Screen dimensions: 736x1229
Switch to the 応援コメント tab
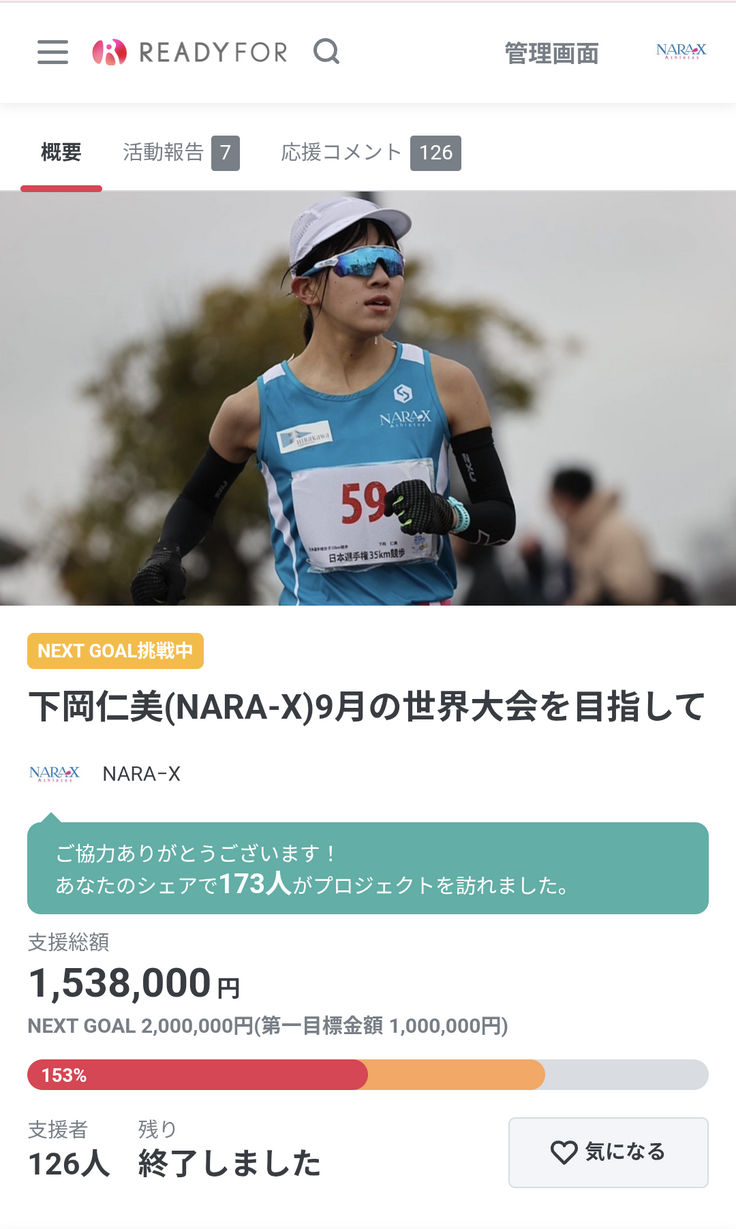370,153
